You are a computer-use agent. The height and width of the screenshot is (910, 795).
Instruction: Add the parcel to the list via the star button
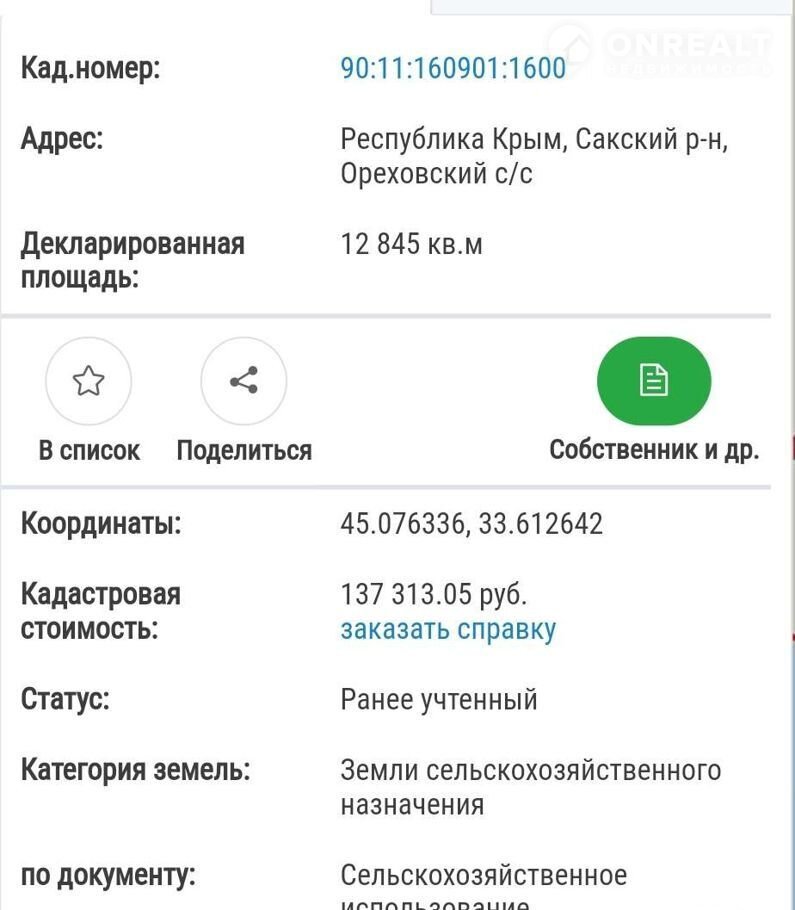pyautogui.click(x=89, y=381)
